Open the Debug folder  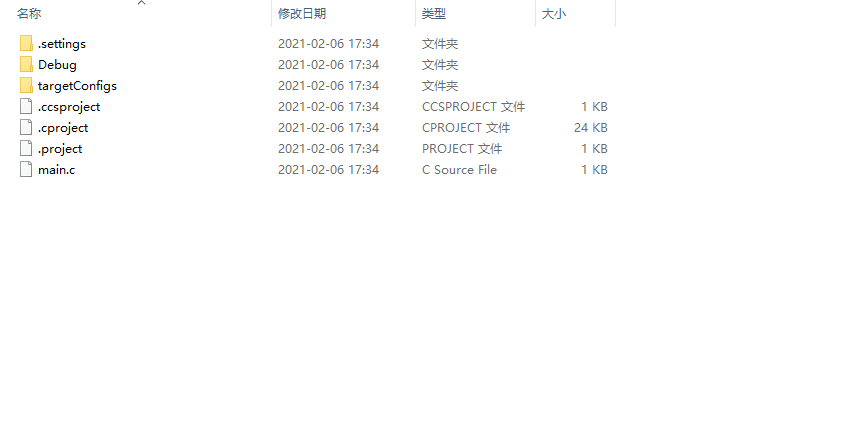pos(57,65)
